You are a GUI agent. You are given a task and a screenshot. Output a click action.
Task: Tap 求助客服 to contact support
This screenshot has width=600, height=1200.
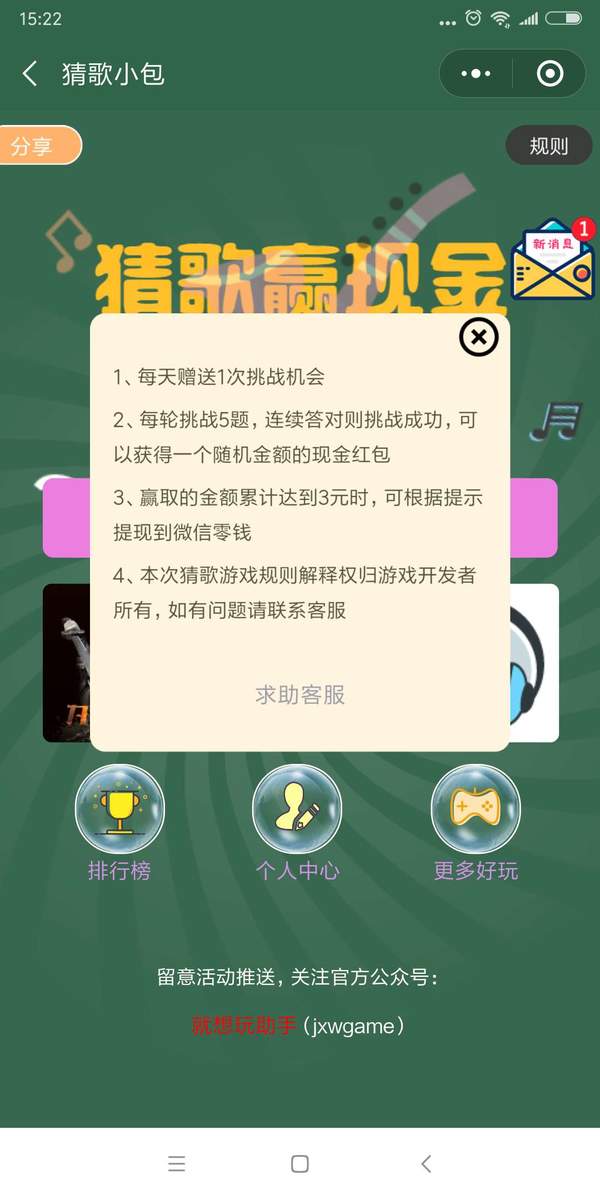point(300,695)
